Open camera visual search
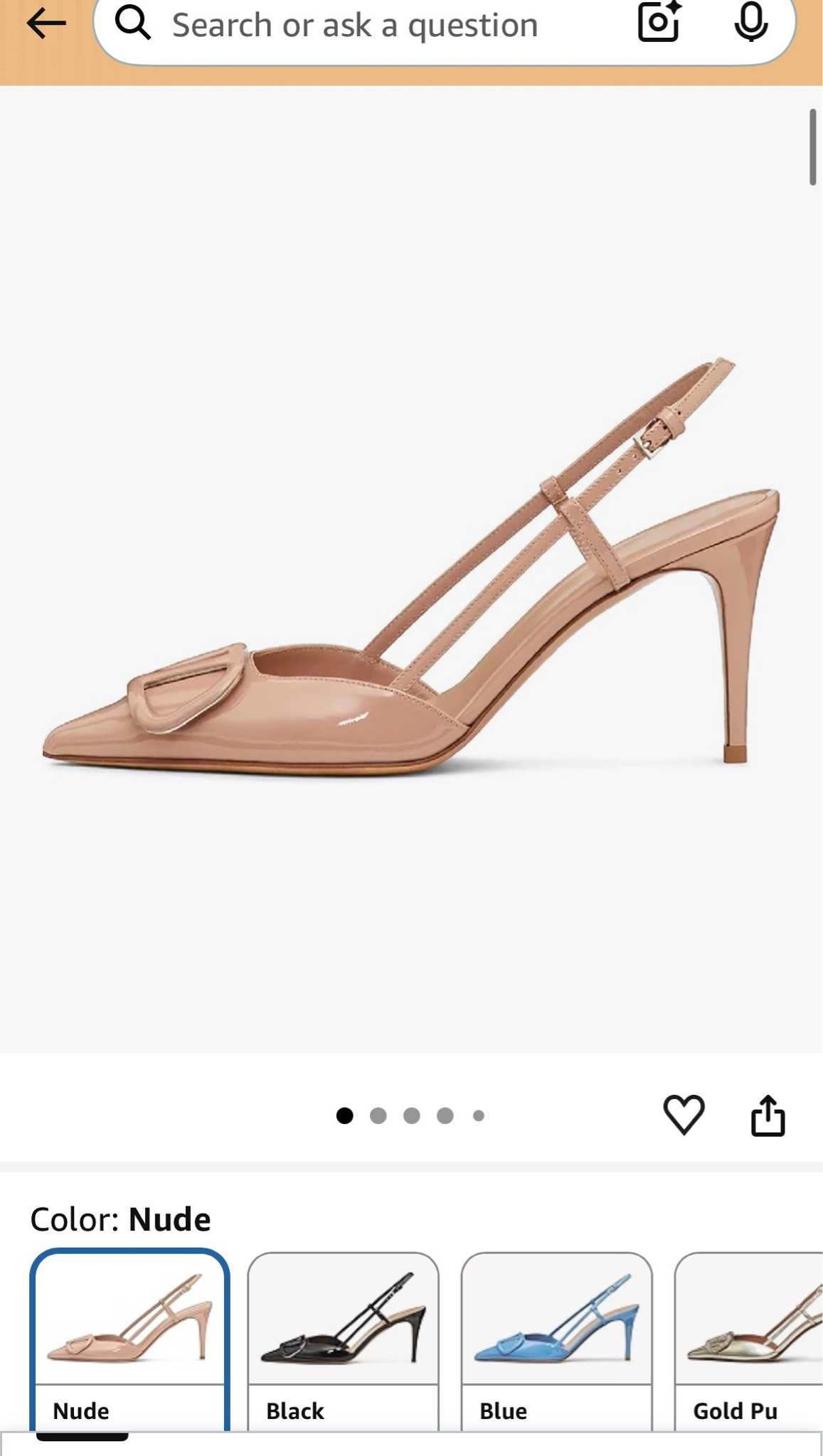Viewport: 823px width, 1456px height. (x=659, y=23)
